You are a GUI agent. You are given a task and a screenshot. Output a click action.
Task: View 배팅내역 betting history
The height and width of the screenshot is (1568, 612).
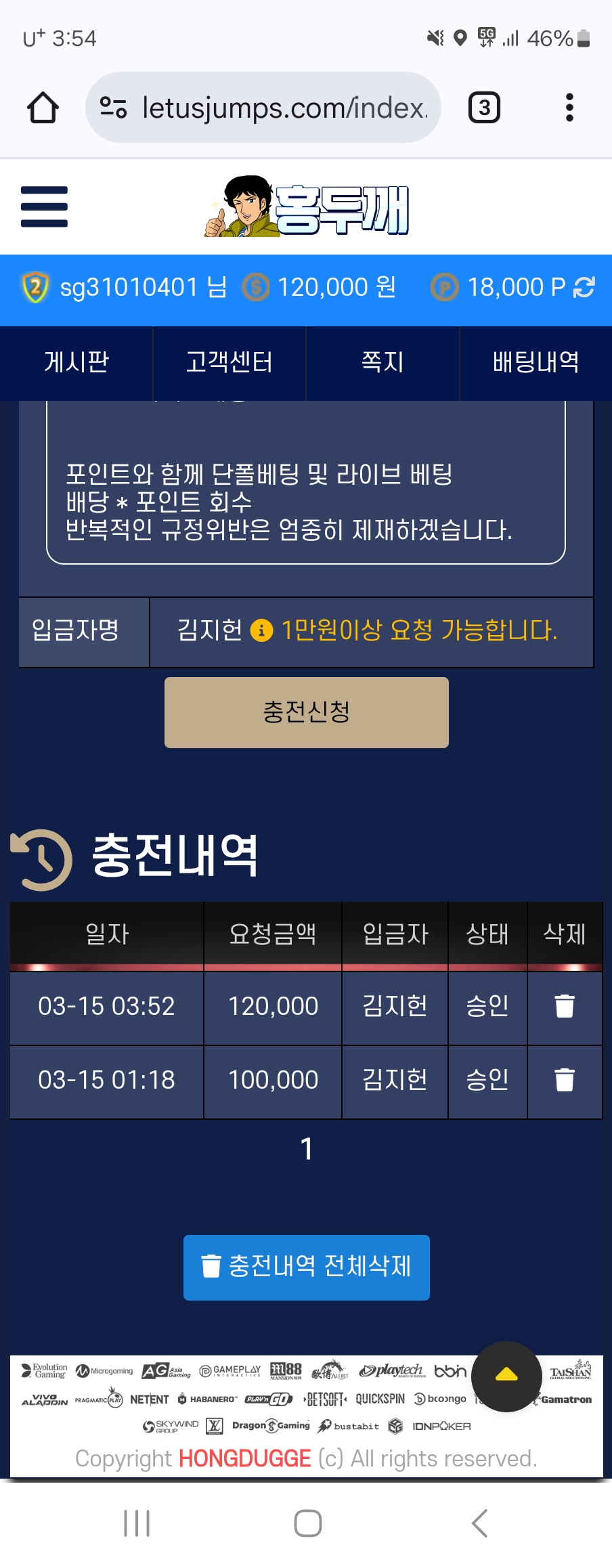(x=535, y=362)
